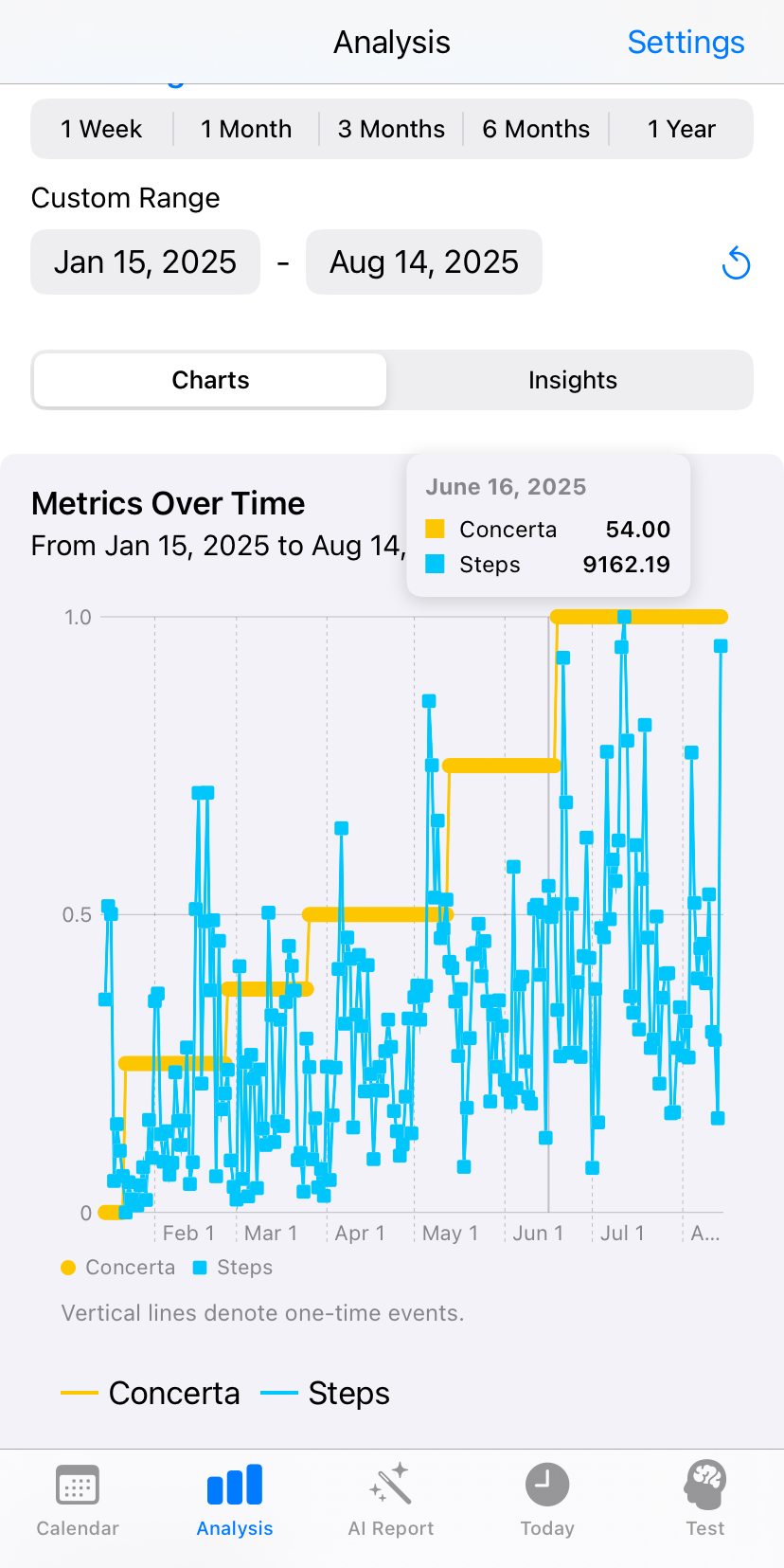Screen dimensions: 784x1568
Task: Open the Settings screen
Action: pyautogui.click(x=686, y=42)
